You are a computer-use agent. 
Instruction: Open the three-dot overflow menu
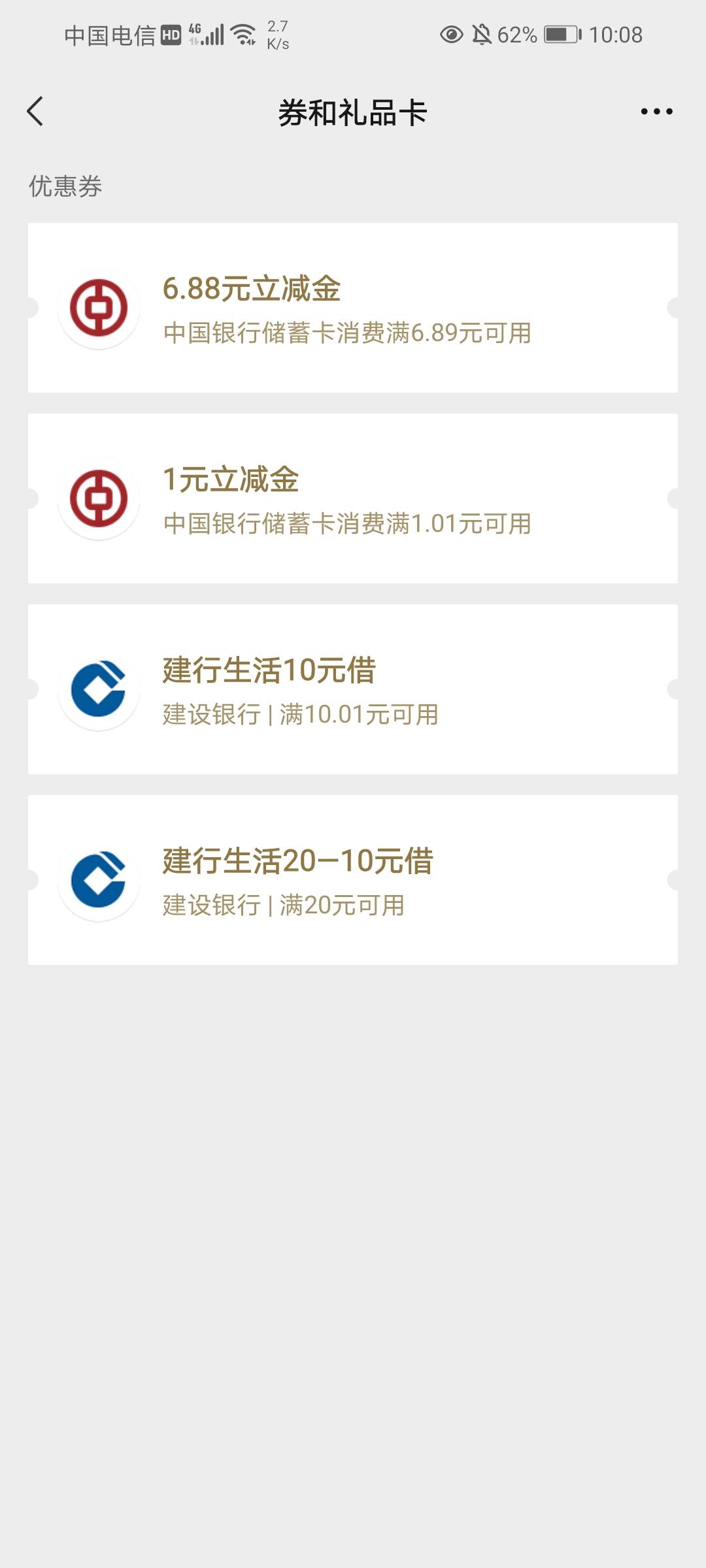pyautogui.click(x=656, y=112)
